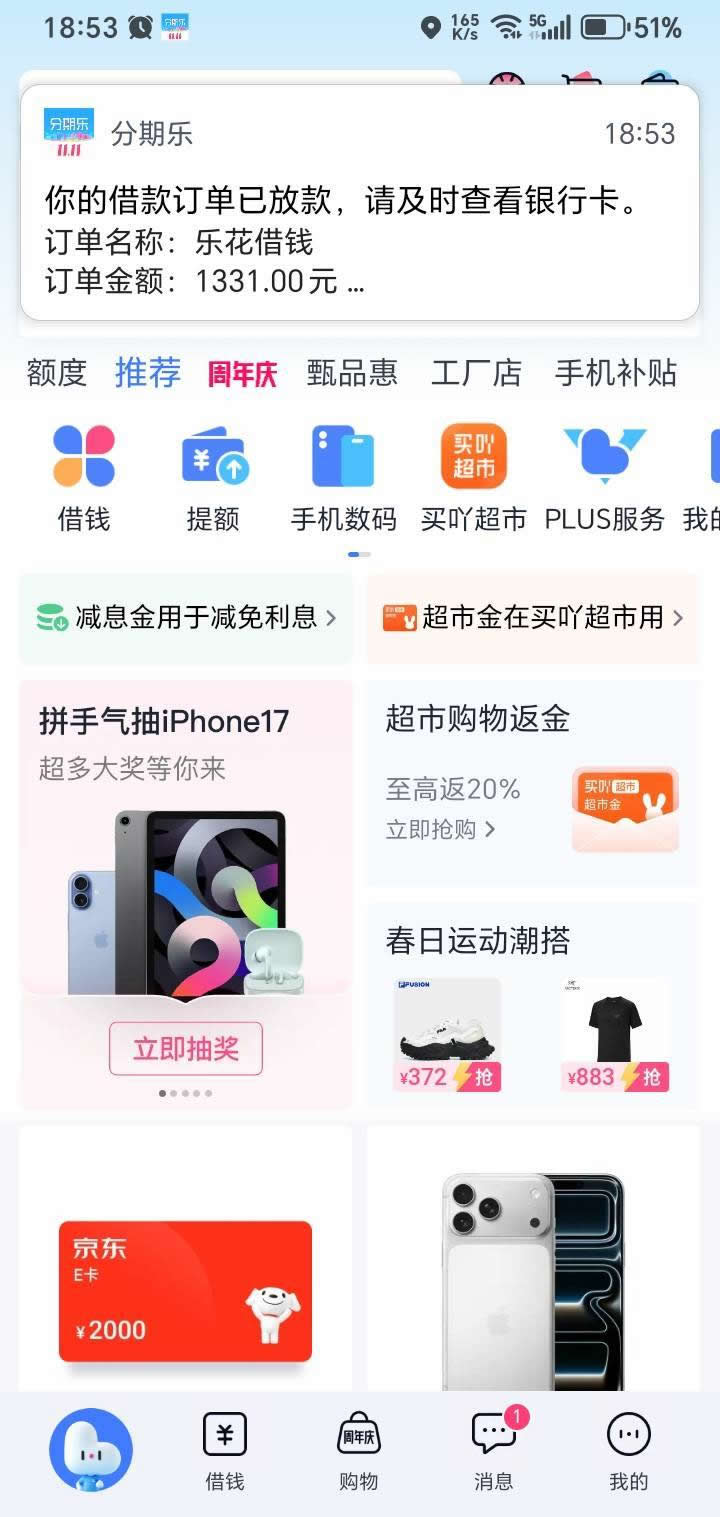
Task: Tap 立即抢购 in 超市购物返金 card
Action: (440, 829)
